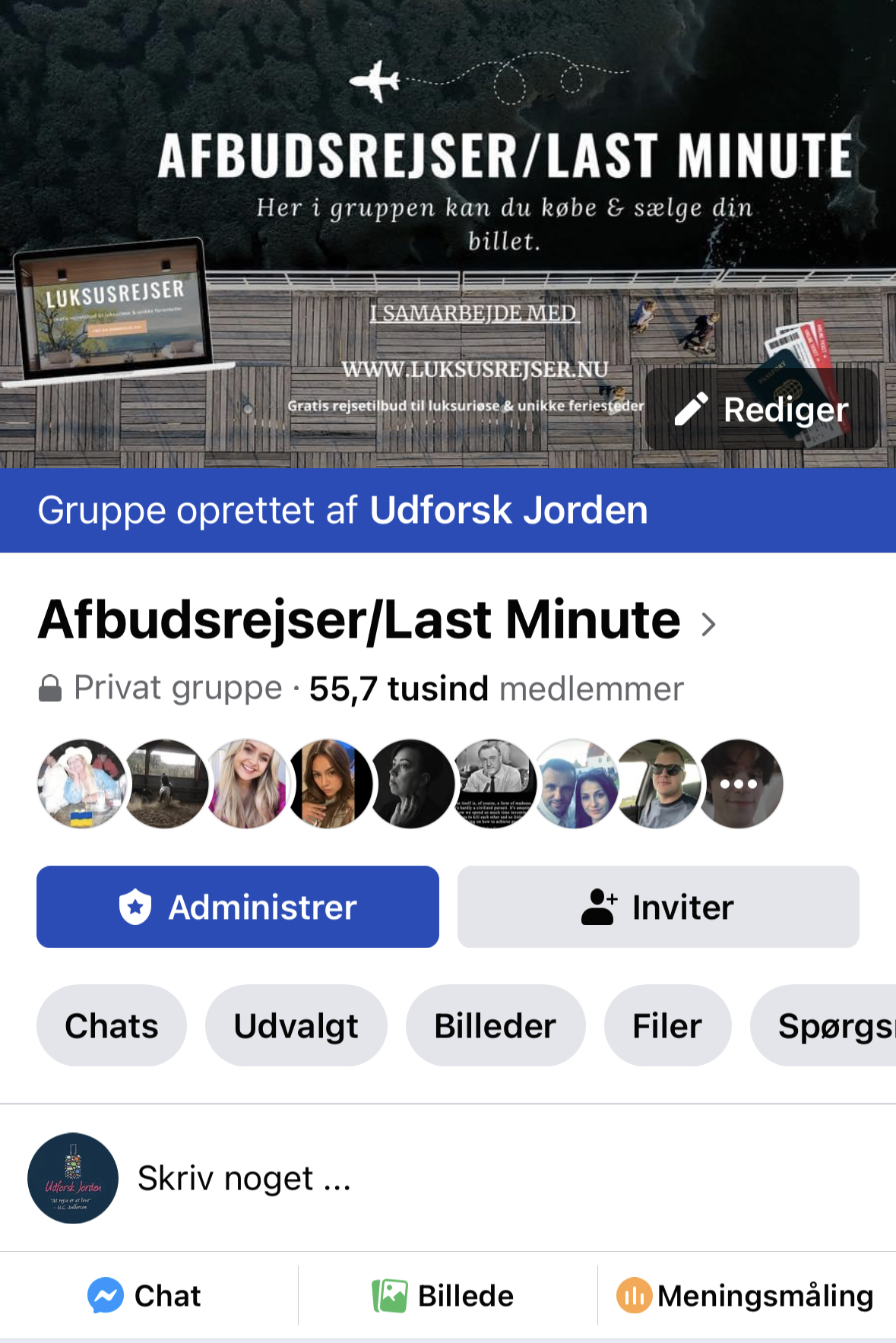Open the Administrer admin tools
Viewport: 896px width, 1343px height.
pyautogui.click(x=238, y=907)
